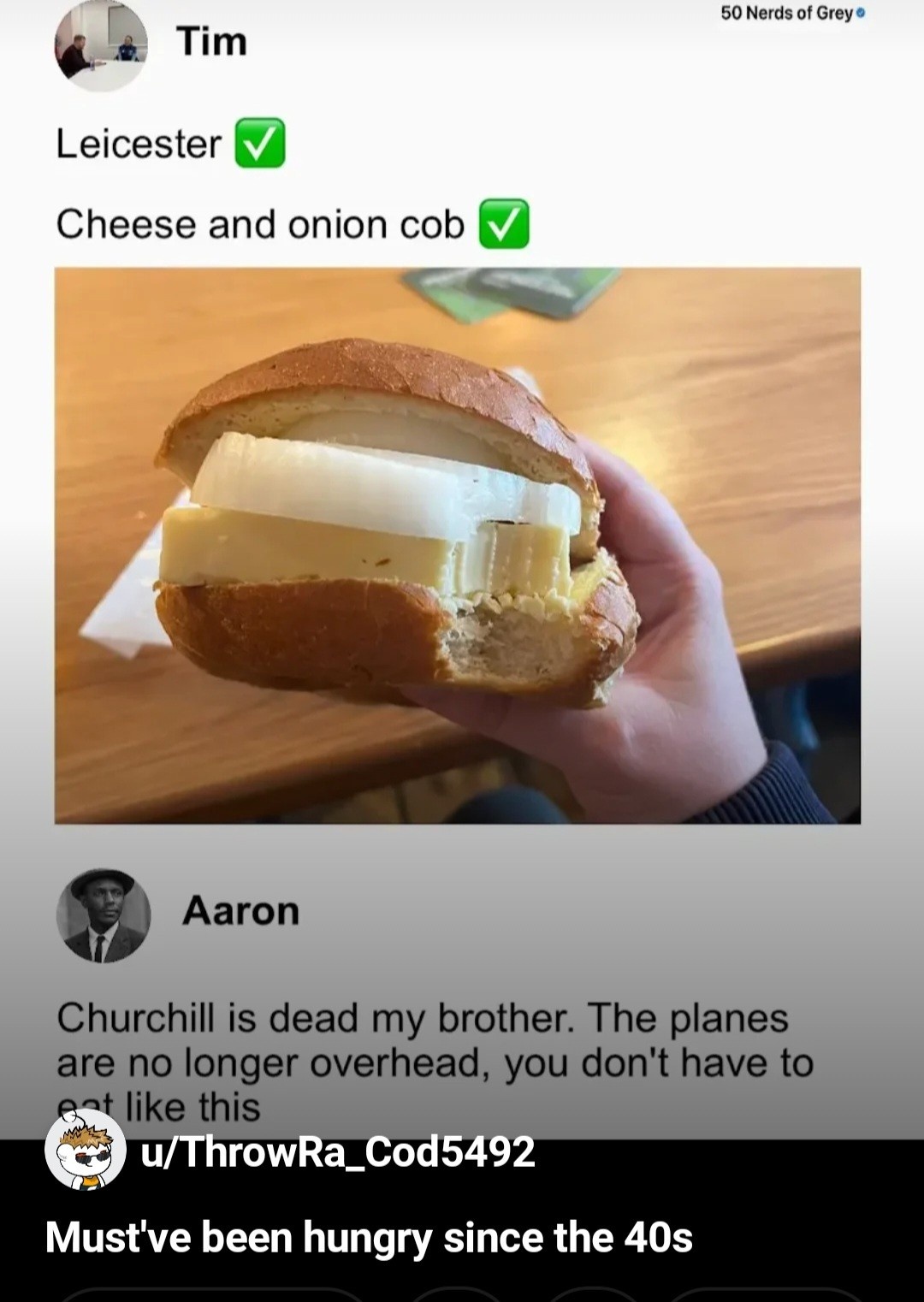Open u/ThrowRa_Cod5492's profile
924x1302 pixels.
click(335, 1151)
